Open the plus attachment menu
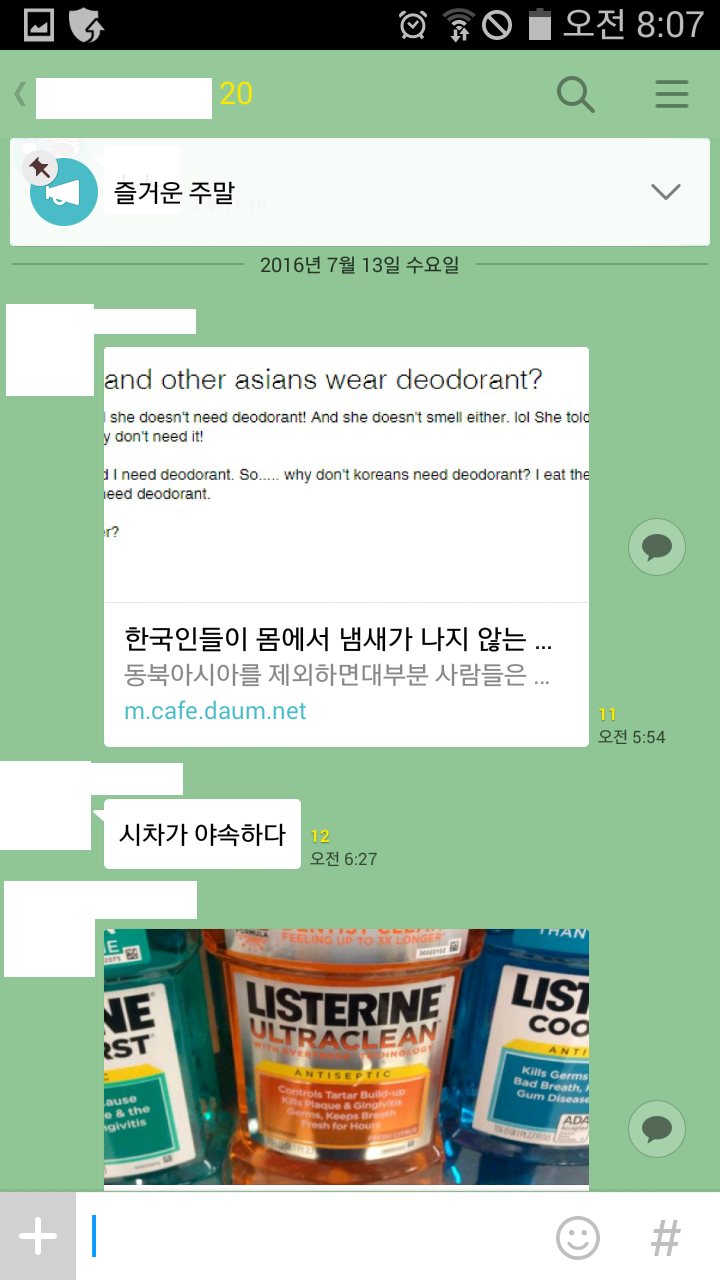Image resolution: width=720 pixels, height=1280 pixels. (x=38, y=1237)
